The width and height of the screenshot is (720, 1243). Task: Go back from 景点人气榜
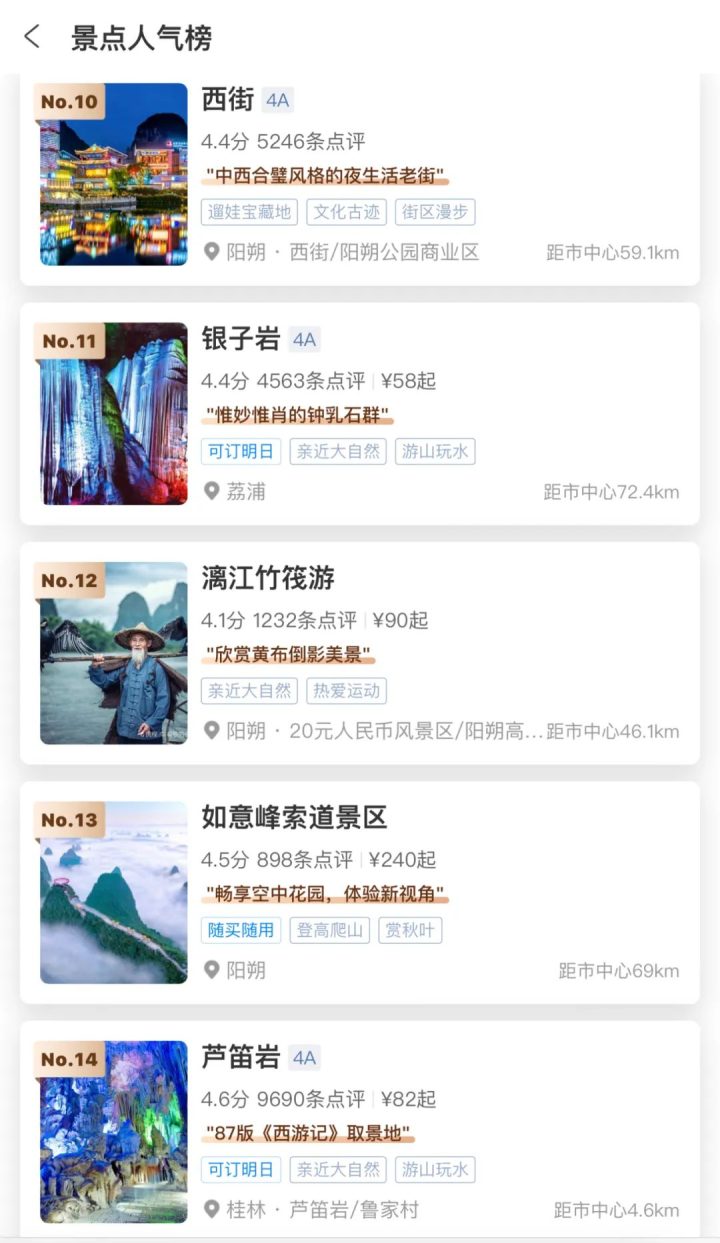(x=32, y=37)
